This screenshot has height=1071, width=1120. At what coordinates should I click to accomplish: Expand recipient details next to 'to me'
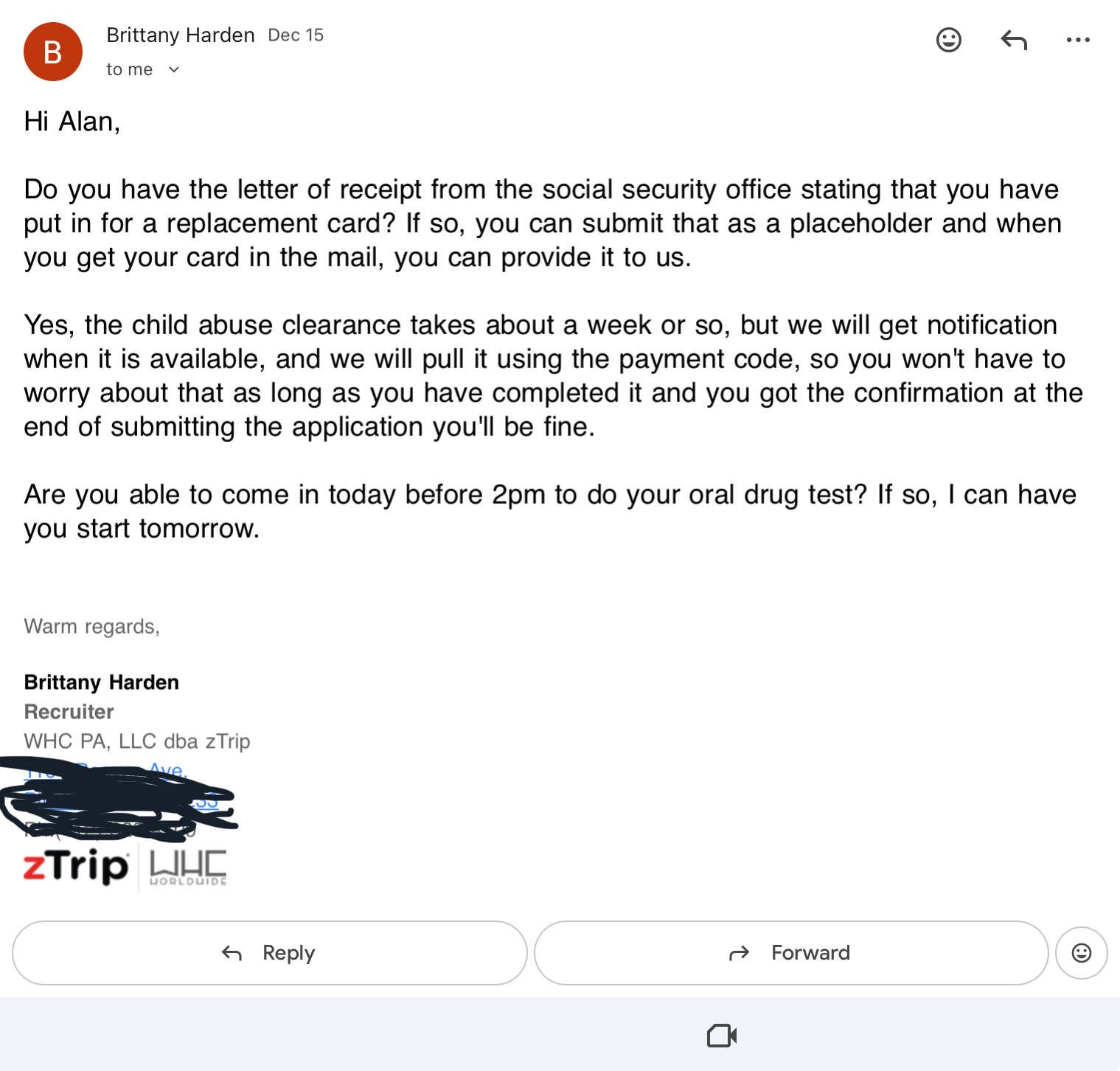tap(174, 70)
